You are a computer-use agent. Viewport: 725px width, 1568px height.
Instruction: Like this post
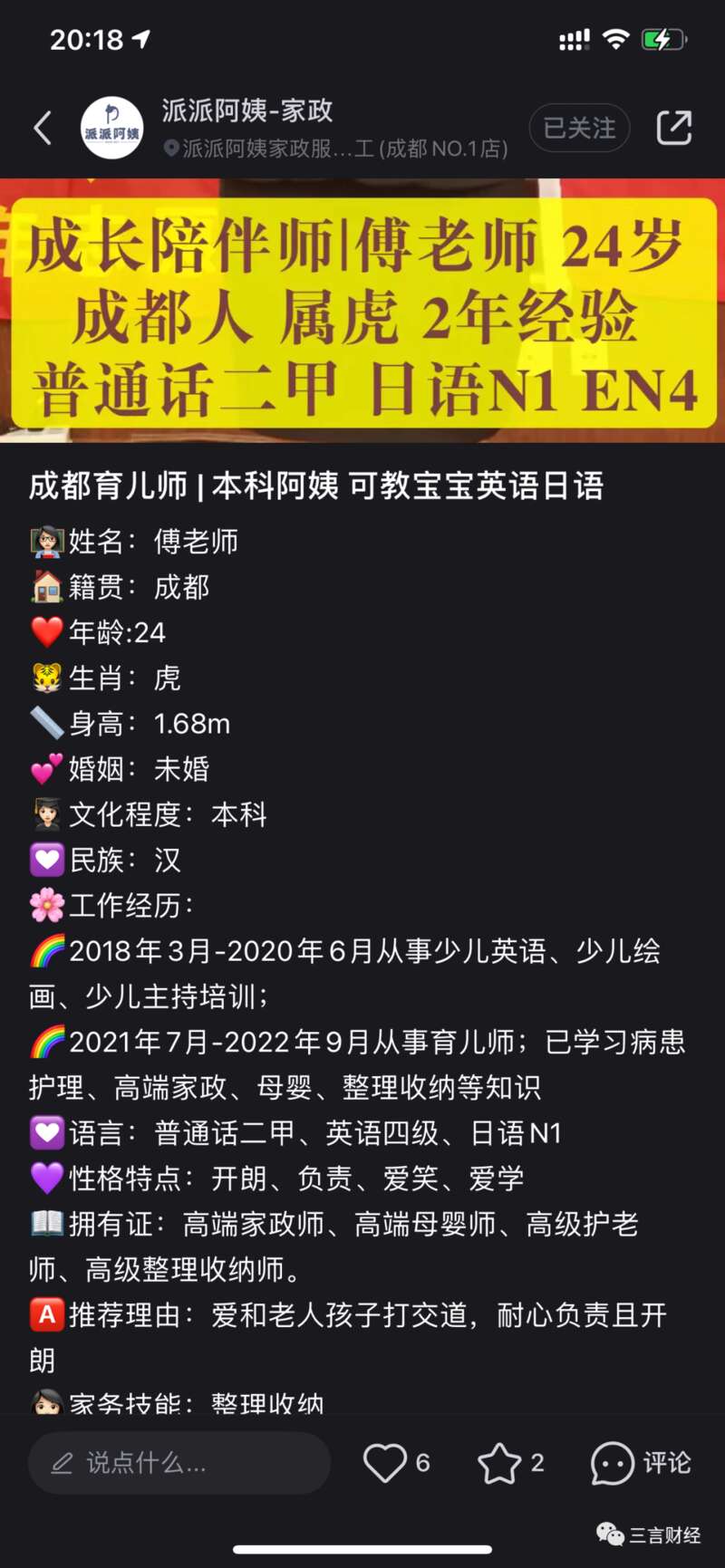[x=386, y=1463]
